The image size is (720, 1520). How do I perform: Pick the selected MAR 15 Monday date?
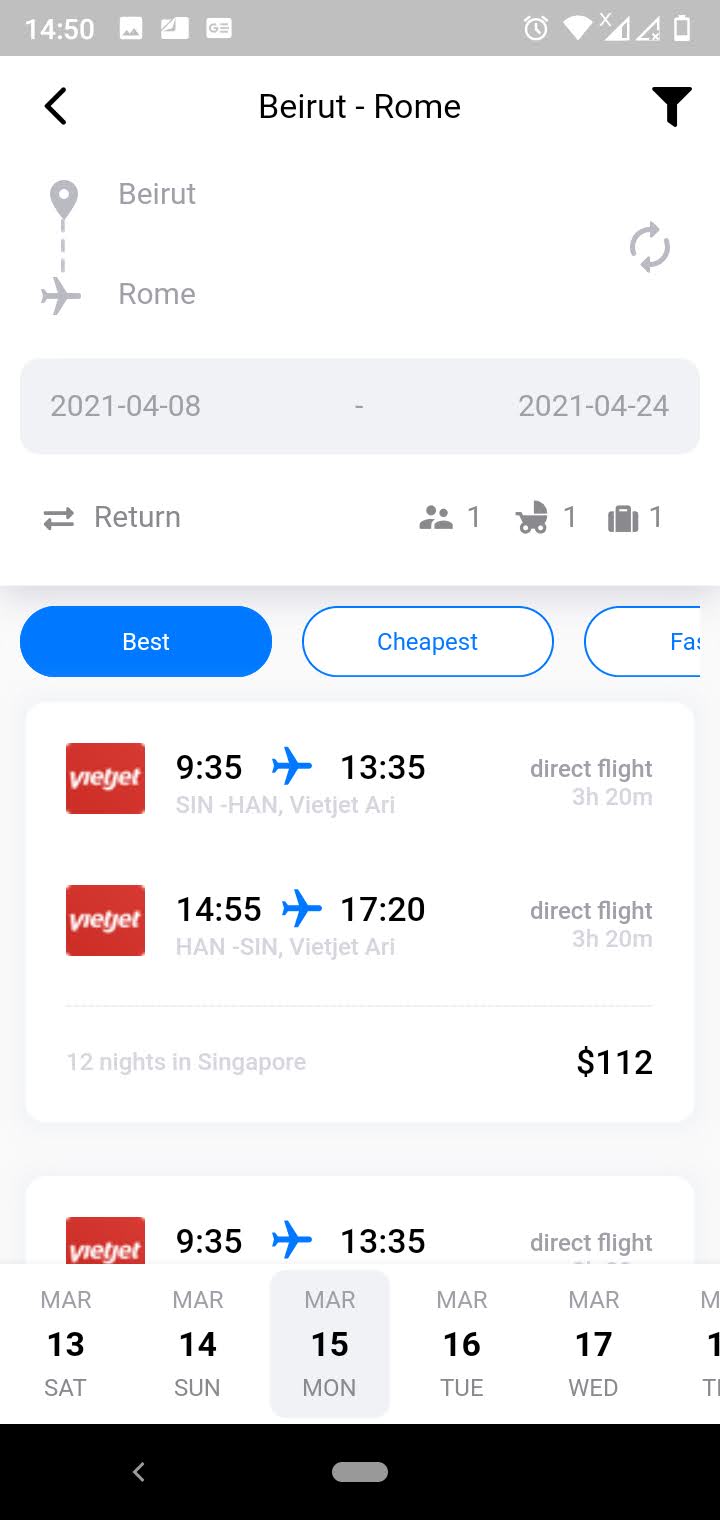(x=330, y=1343)
